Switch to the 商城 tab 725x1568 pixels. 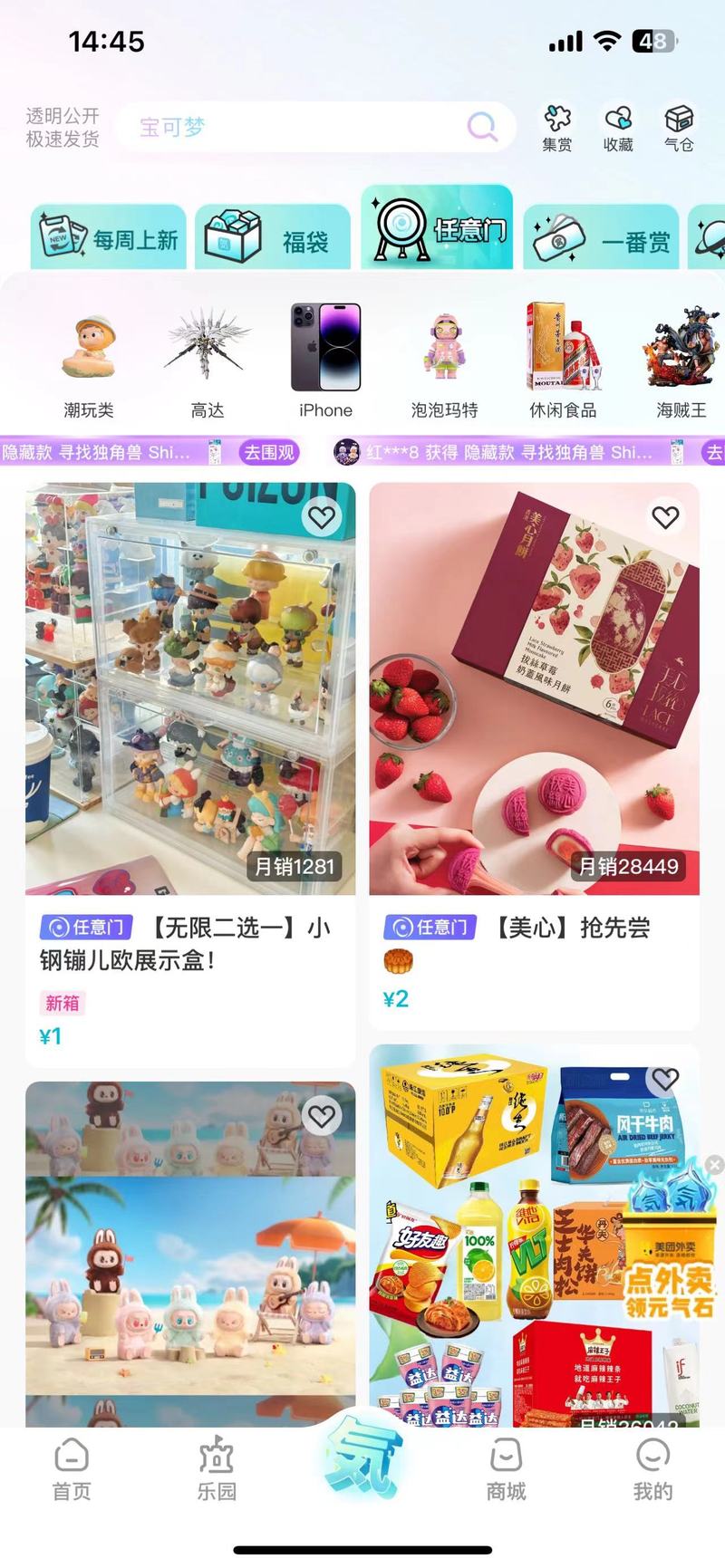pos(506,1468)
